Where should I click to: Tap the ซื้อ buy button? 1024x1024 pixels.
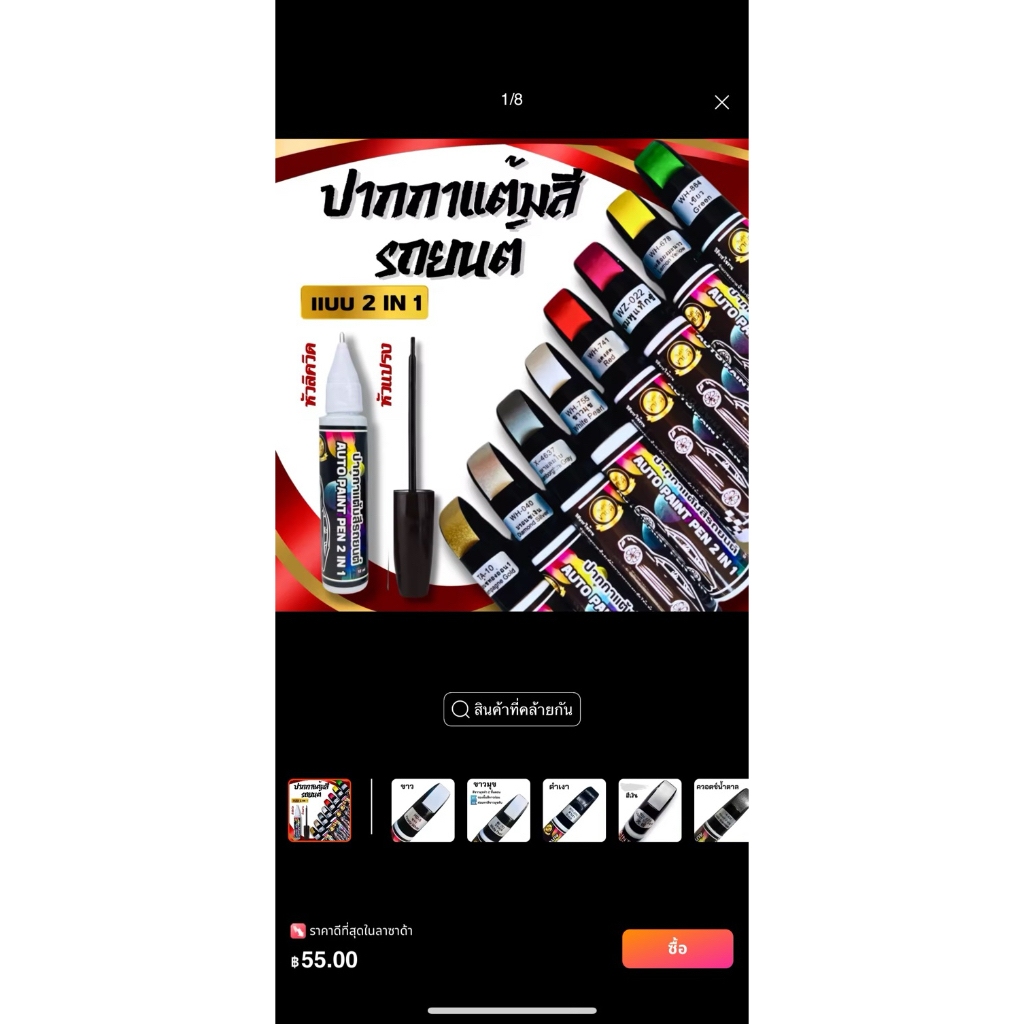(x=677, y=948)
